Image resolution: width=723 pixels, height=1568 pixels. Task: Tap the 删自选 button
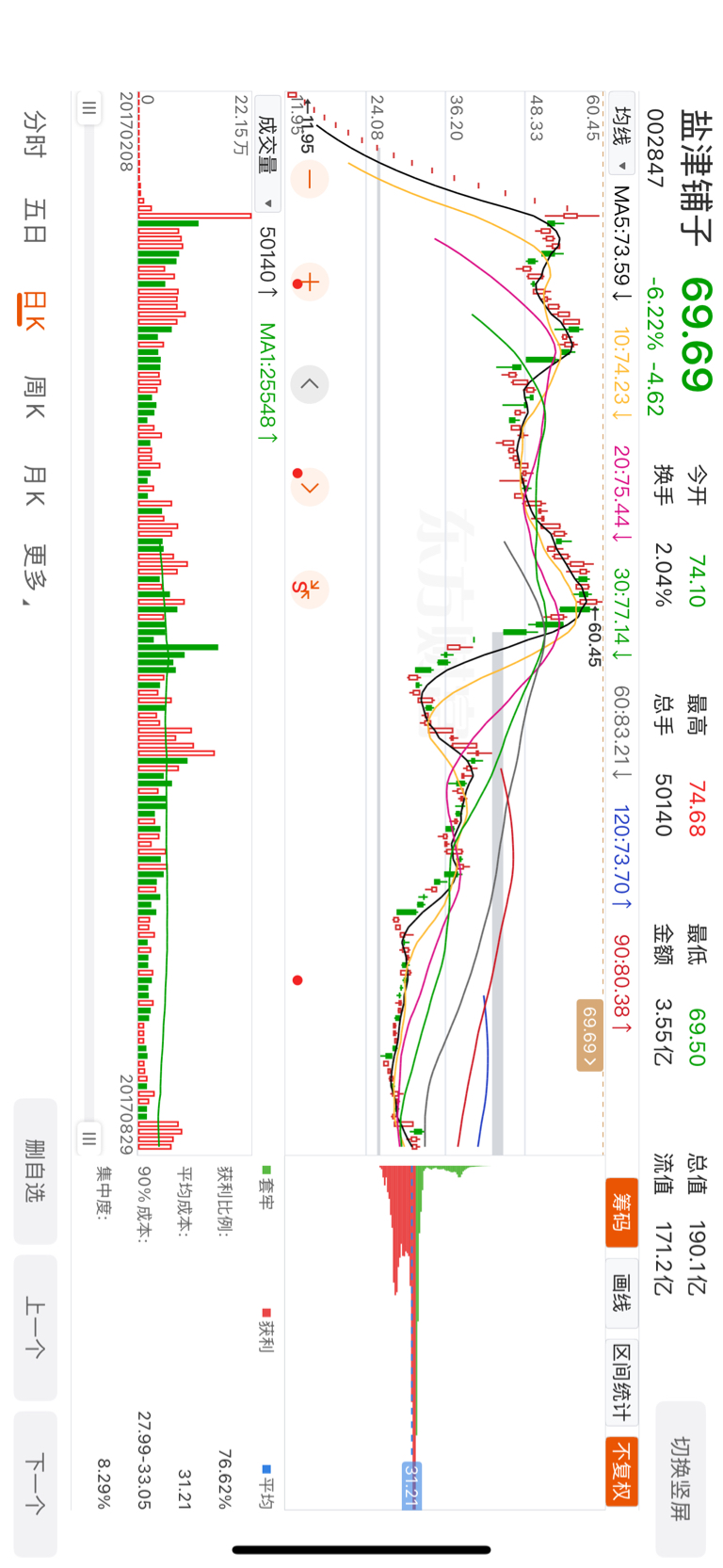click(x=36, y=1171)
